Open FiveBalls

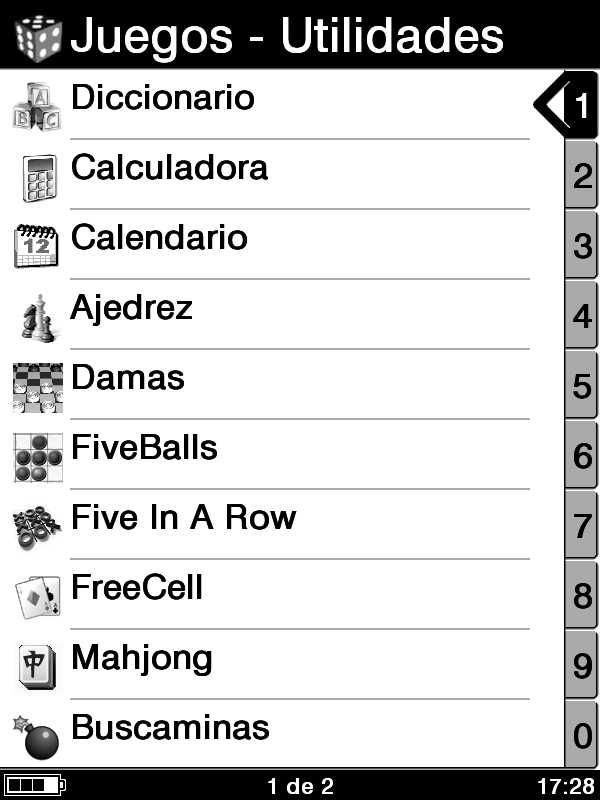144,448
